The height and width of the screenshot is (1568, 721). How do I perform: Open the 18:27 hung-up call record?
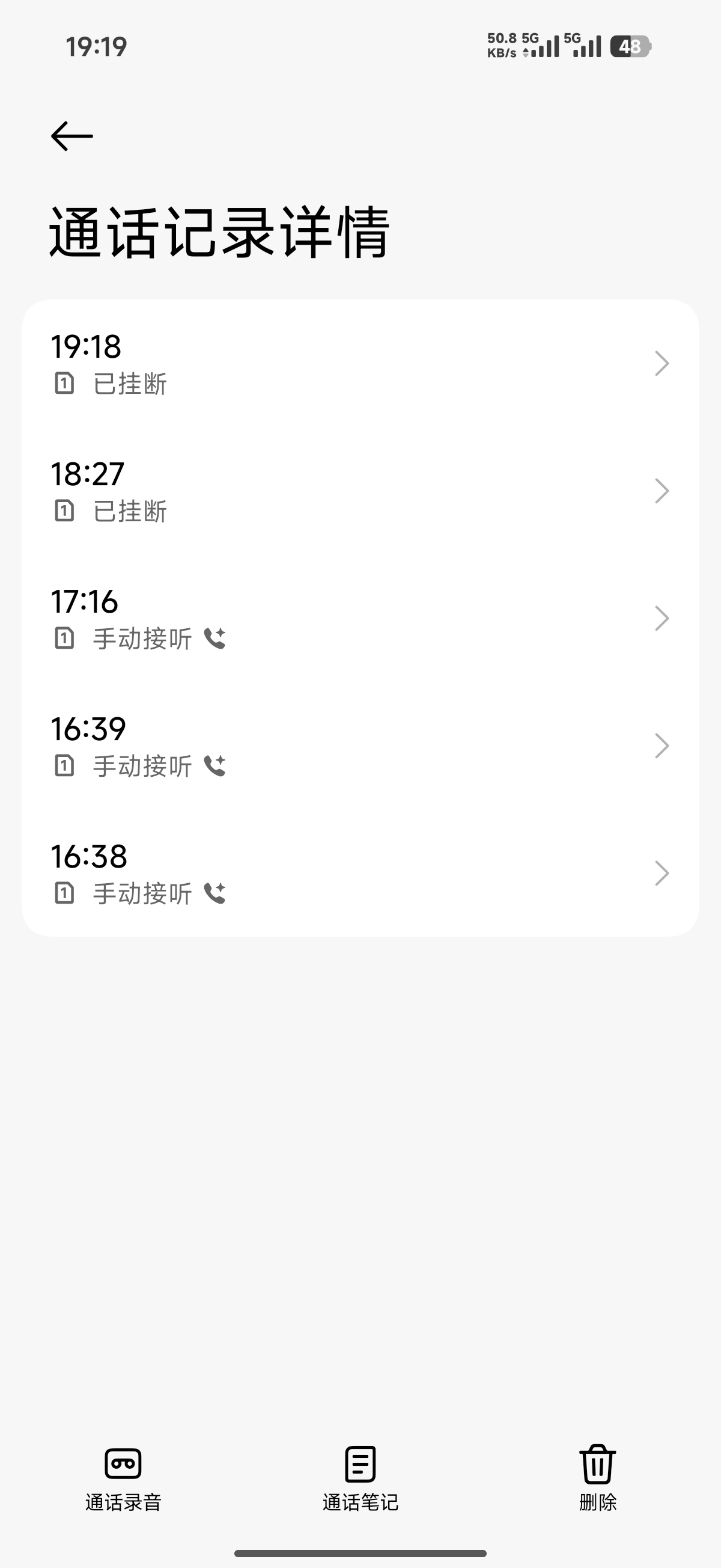click(360, 491)
